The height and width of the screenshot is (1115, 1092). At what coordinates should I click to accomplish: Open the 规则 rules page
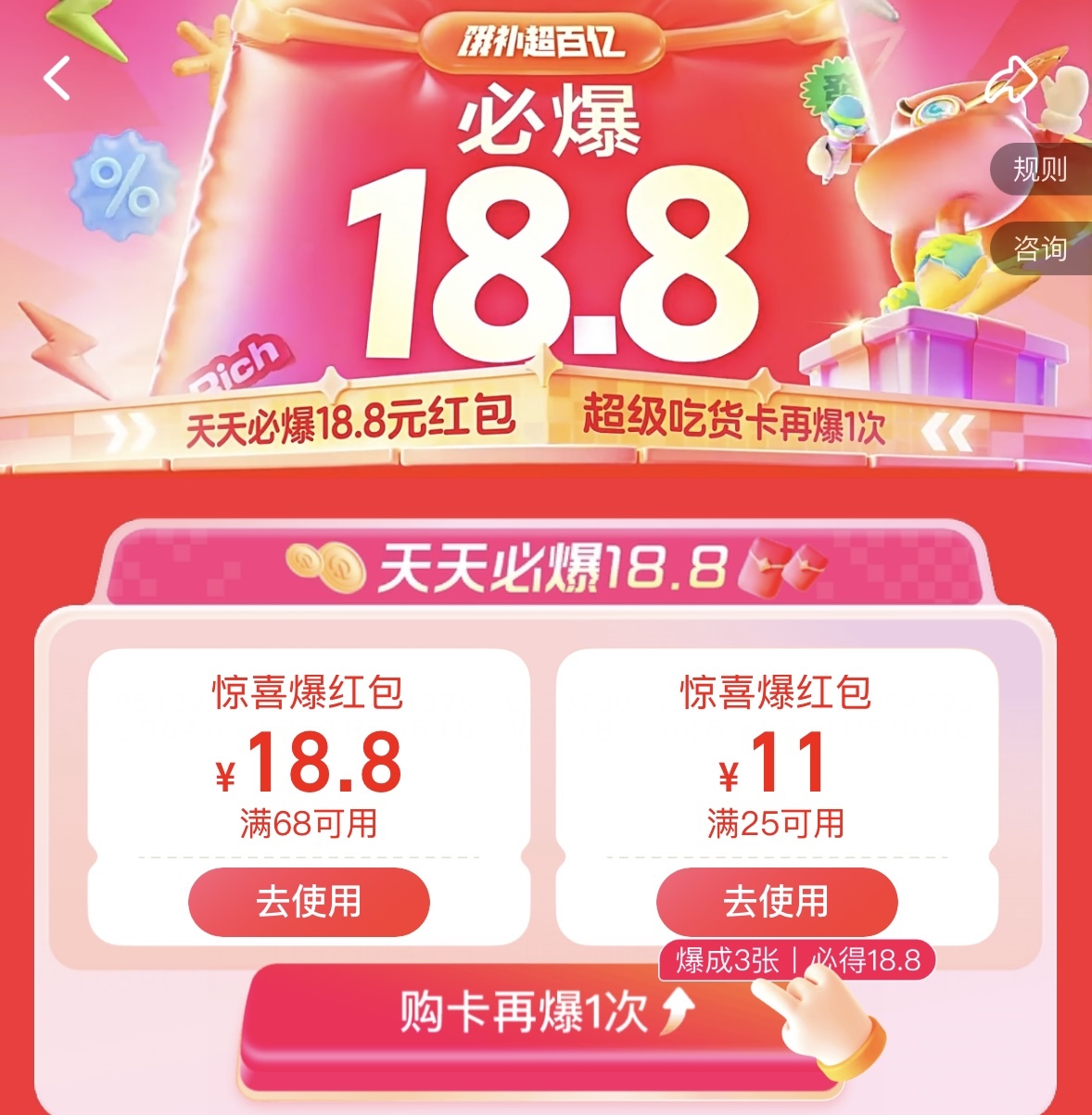(x=1039, y=170)
